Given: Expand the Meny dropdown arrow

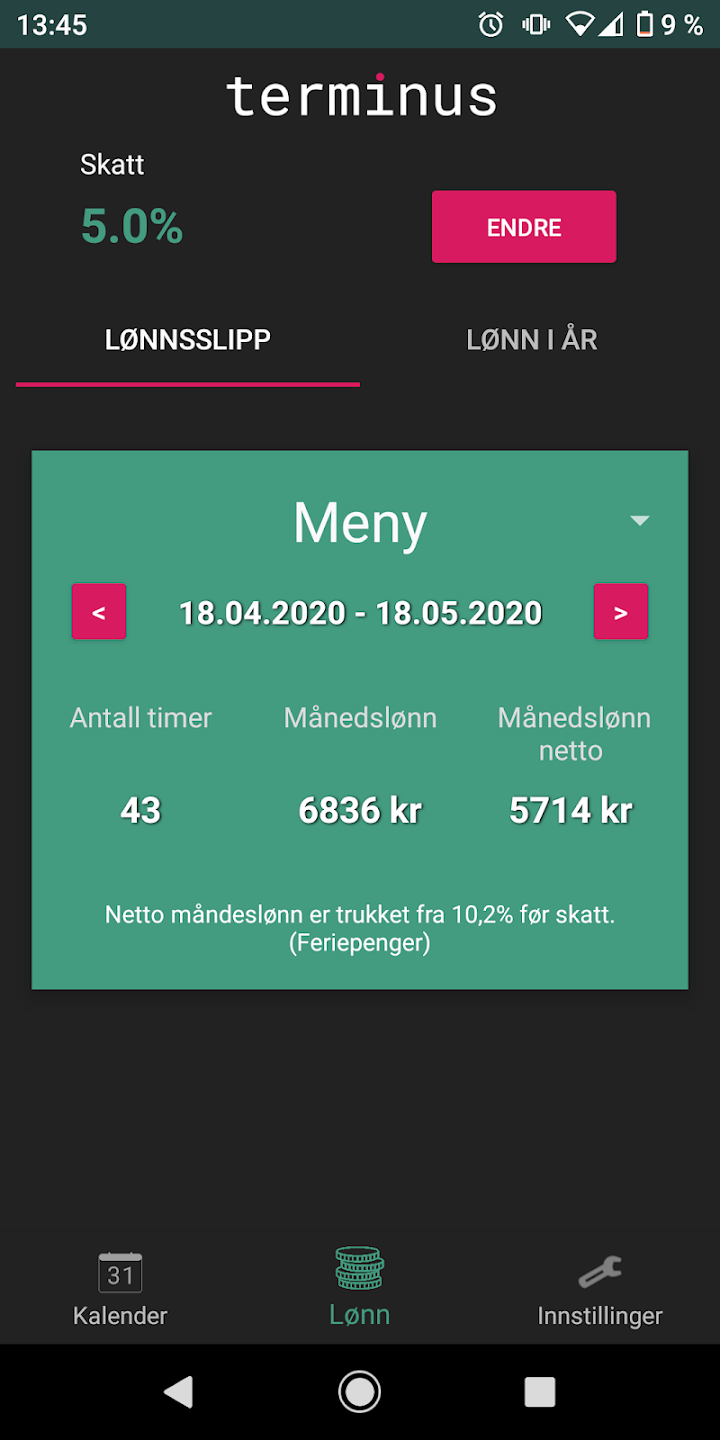Looking at the screenshot, I should tap(640, 520).
